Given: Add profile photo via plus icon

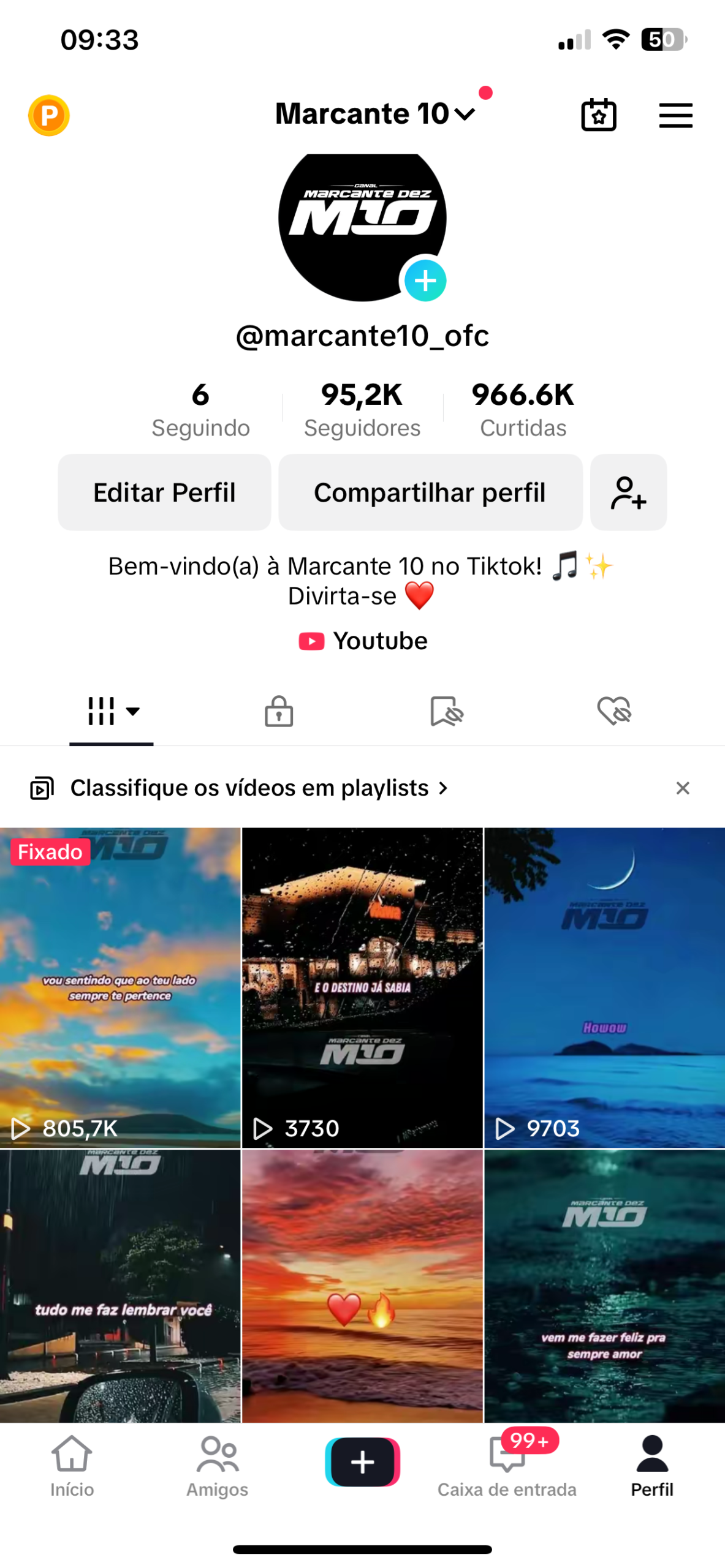Looking at the screenshot, I should [x=425, y=281].
